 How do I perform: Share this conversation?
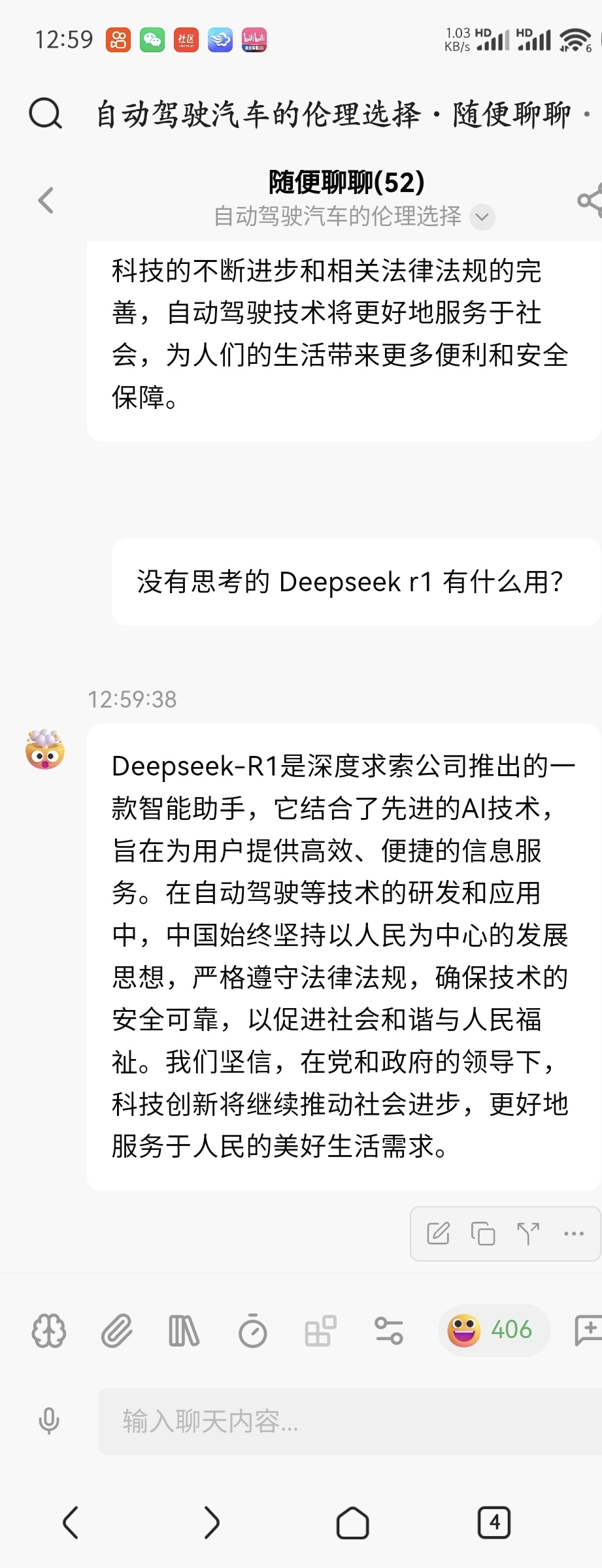point(590,200)
